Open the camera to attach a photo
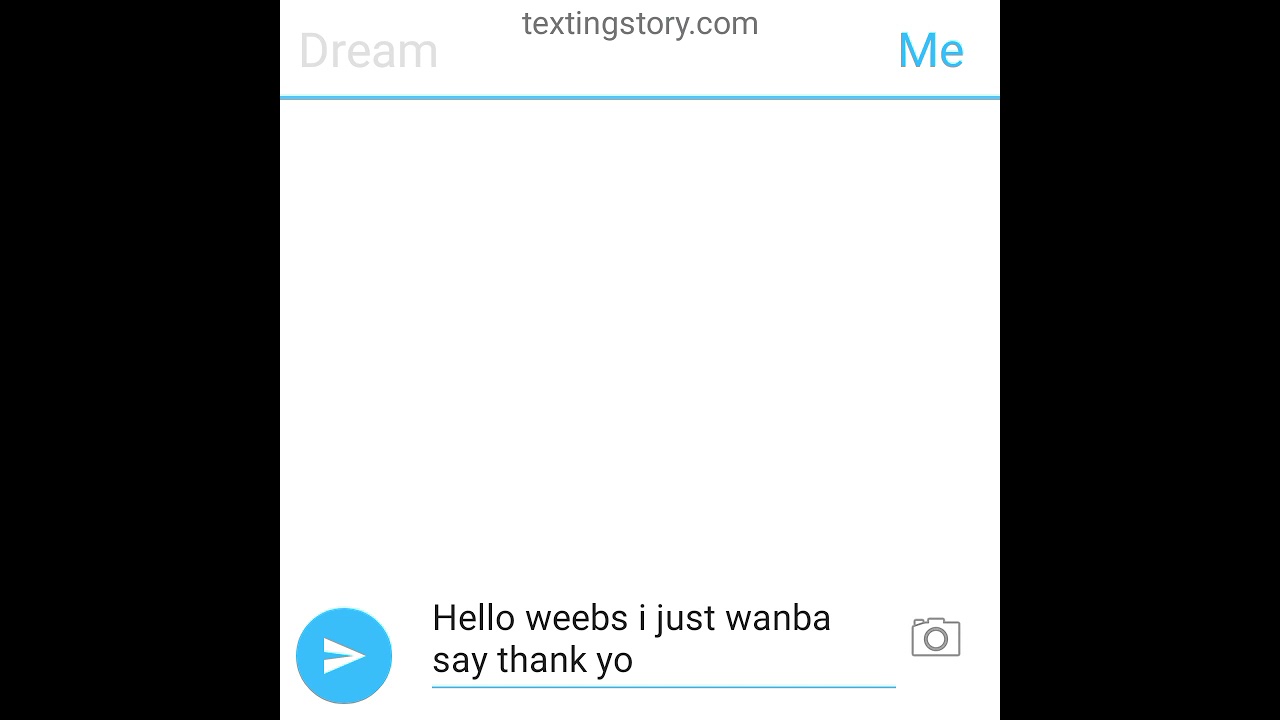Screen dimensions: 1280x720 935,637
